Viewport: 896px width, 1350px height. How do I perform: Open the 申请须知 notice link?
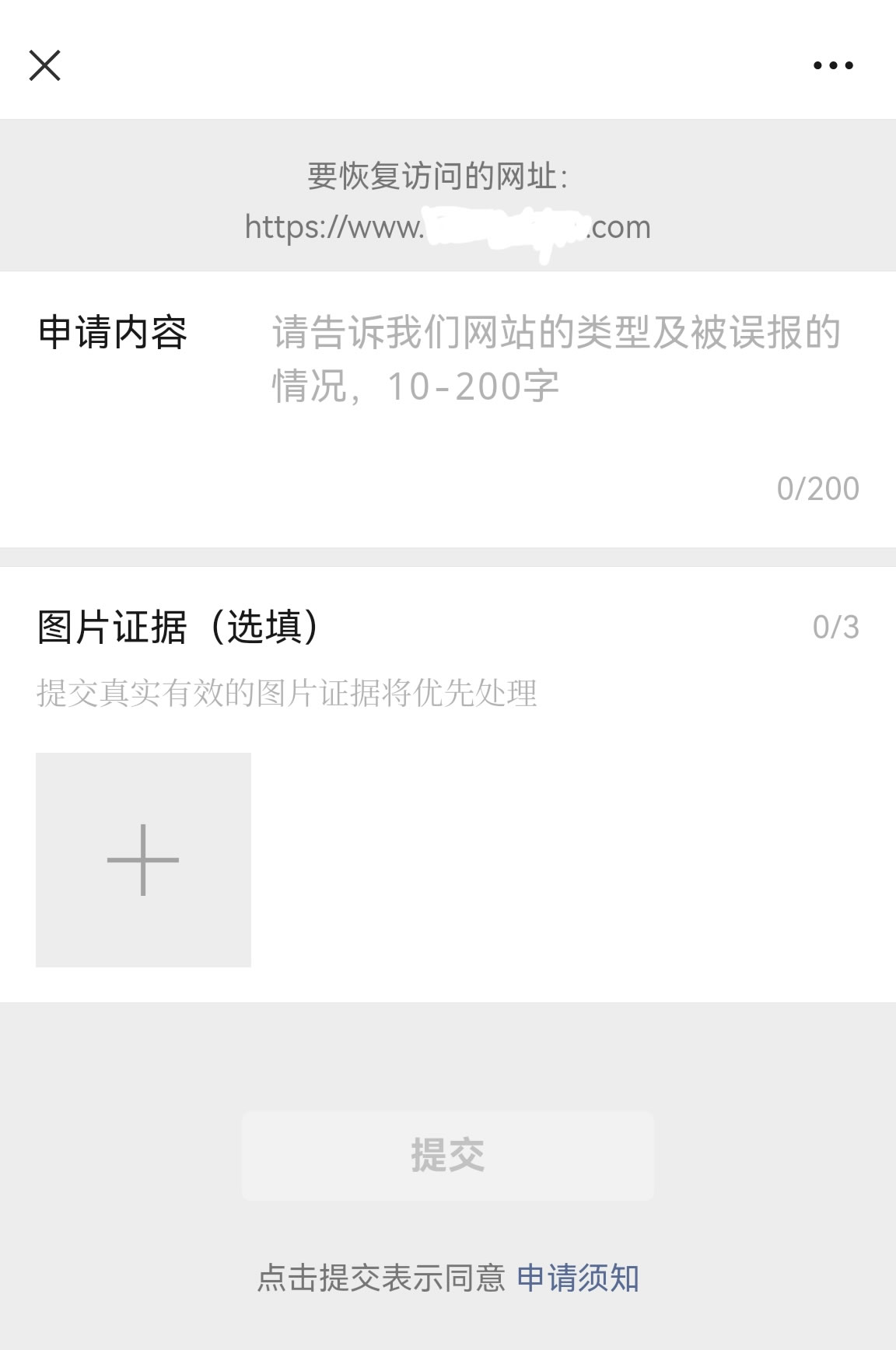coord(579,1279)
